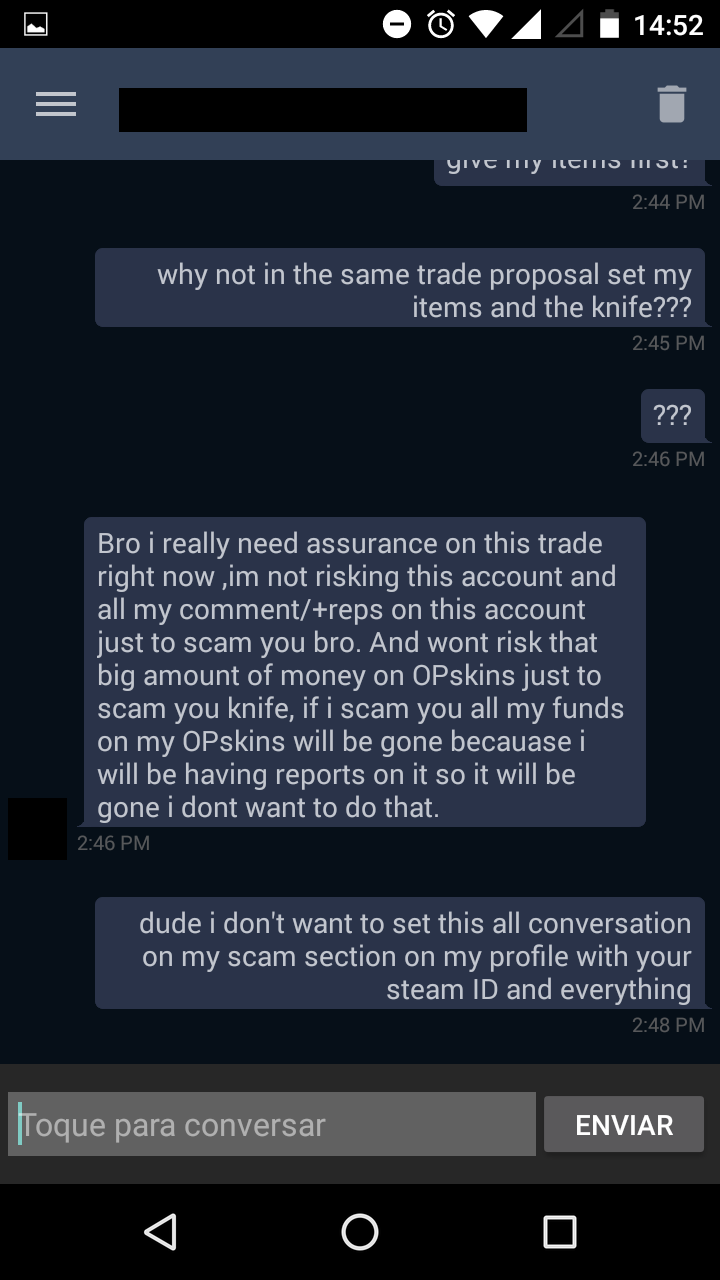The image size is (720, 1280).
Task: Go back using the system back button
Action: [x=161, y=1232]
